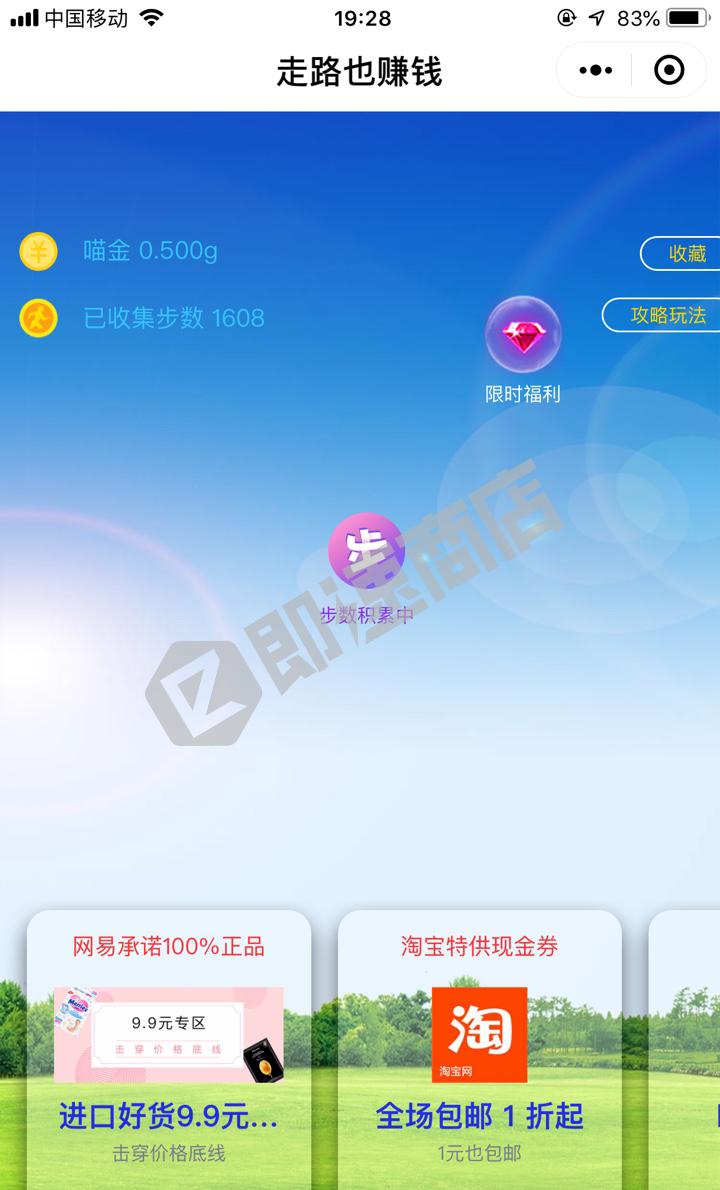Open the 淘宝特供现金券 card

point(479,1040)
